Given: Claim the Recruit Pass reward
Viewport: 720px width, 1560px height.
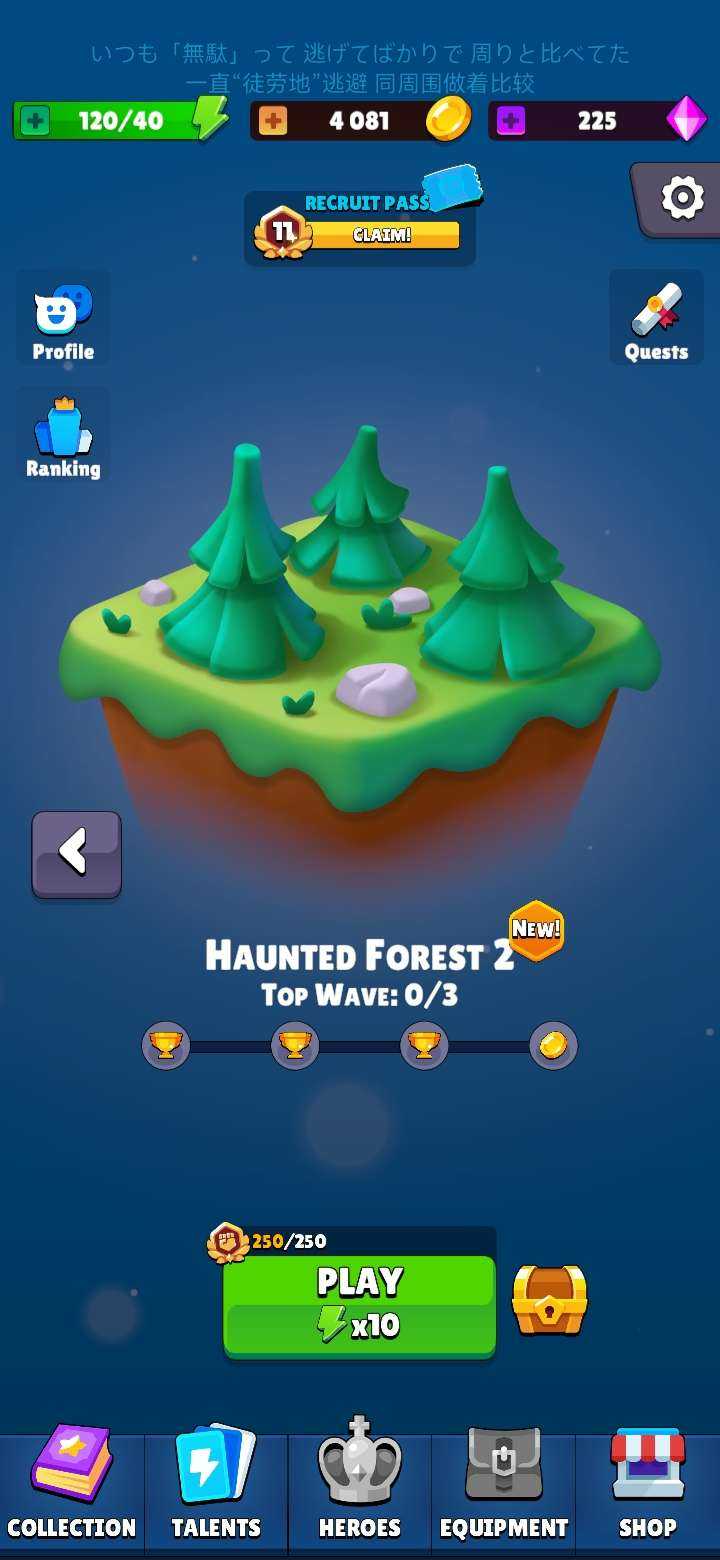Looking at the screenshot, I should click(x=382, y=235).
